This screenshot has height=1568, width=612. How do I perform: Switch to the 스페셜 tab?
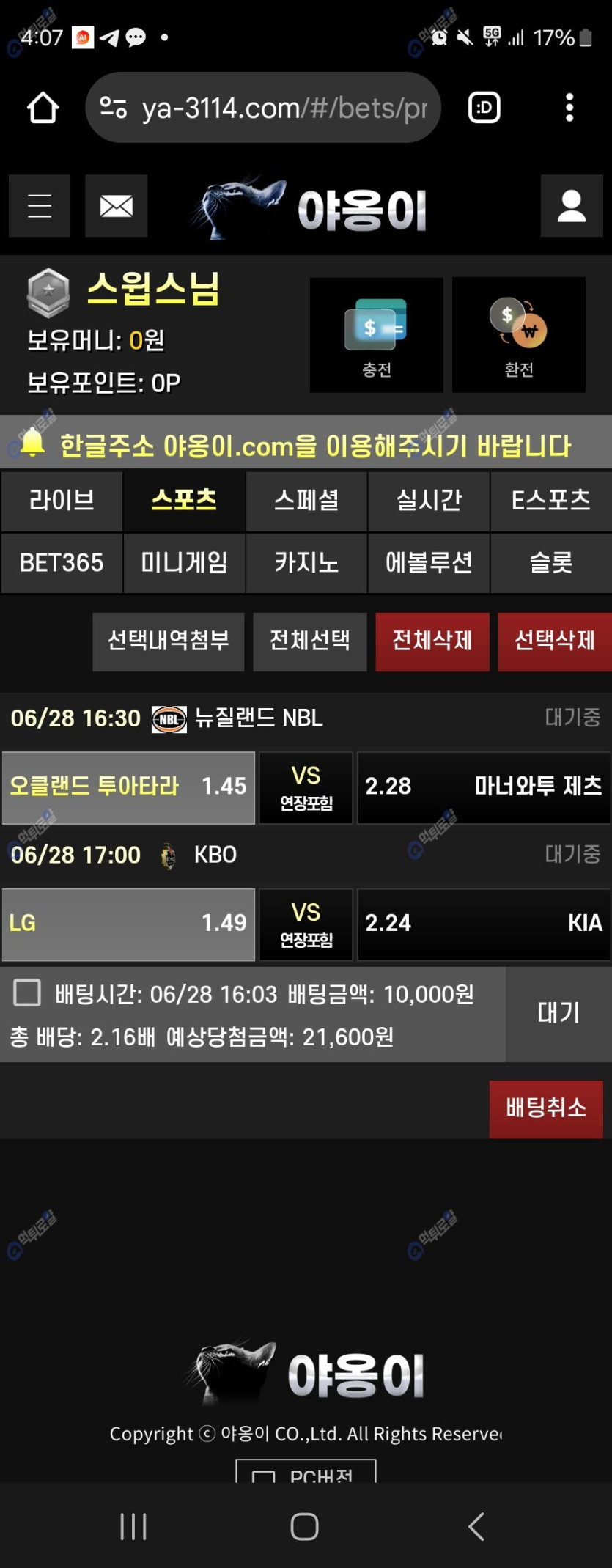(306, 501)
